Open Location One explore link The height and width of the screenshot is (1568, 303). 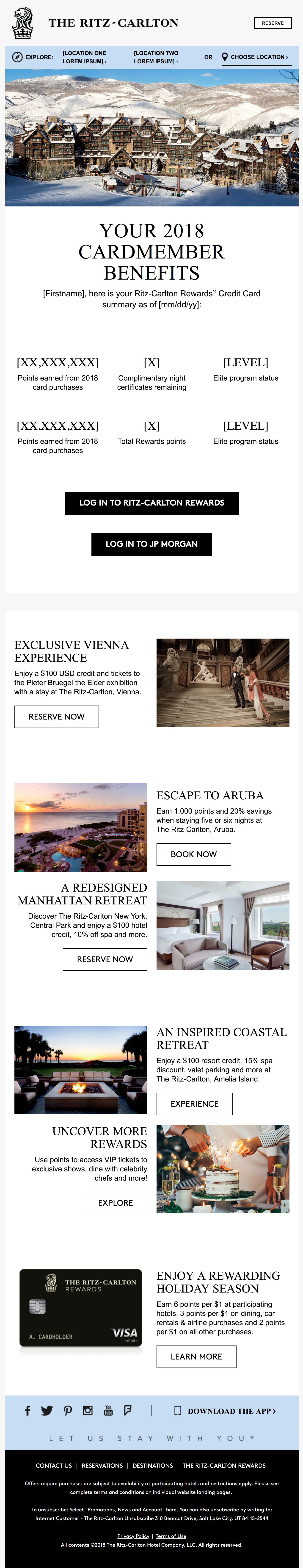[x=85, y=57]
